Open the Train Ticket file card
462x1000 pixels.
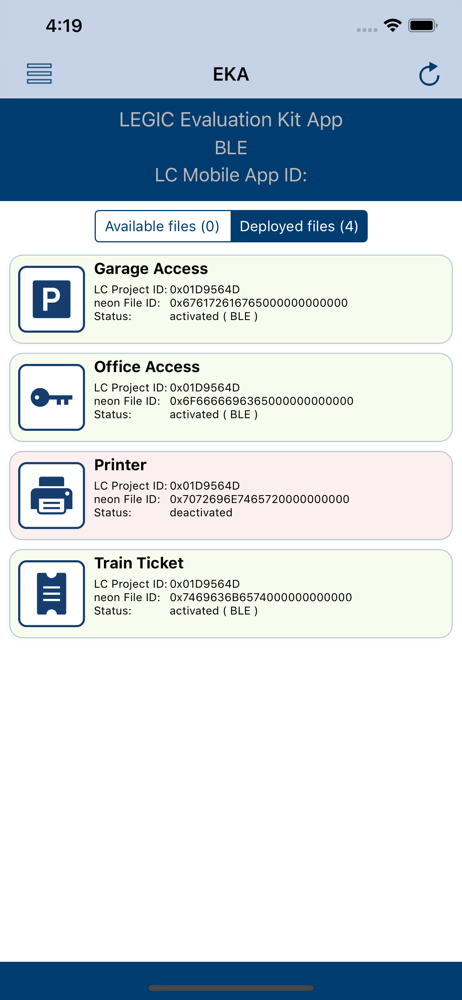click(x=231, y=594)
